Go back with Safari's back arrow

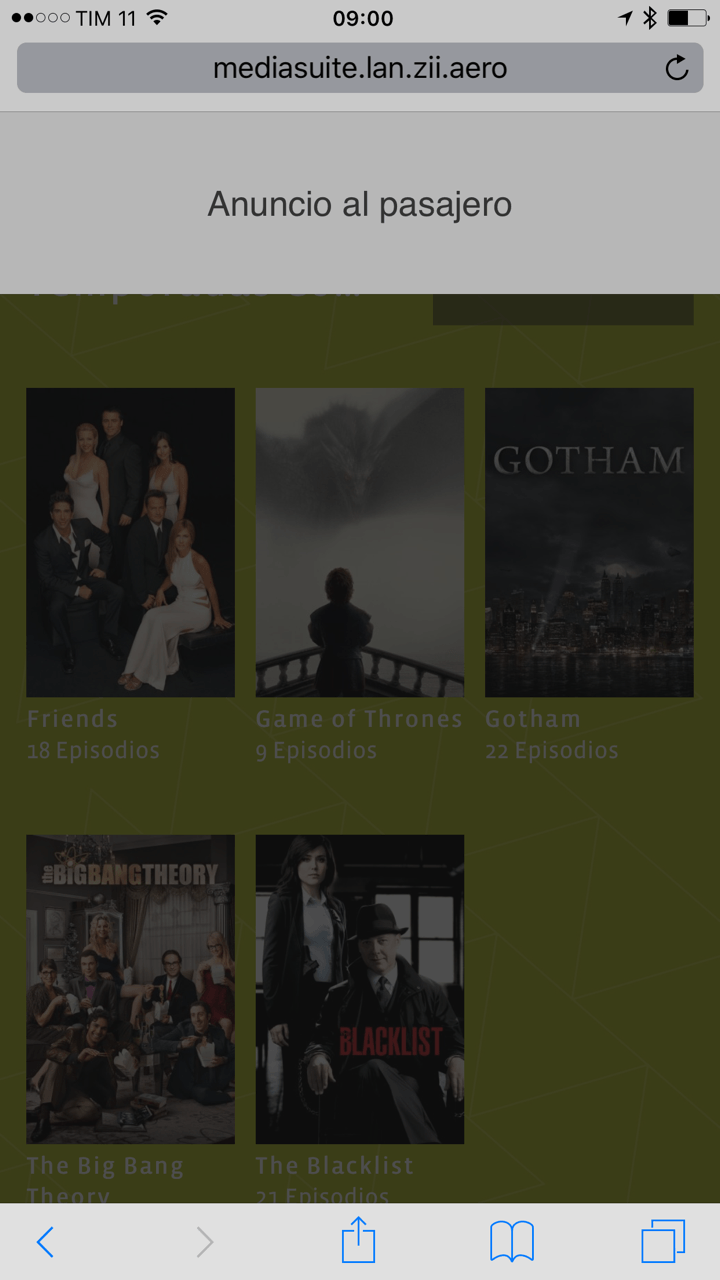pos(45,1242)
